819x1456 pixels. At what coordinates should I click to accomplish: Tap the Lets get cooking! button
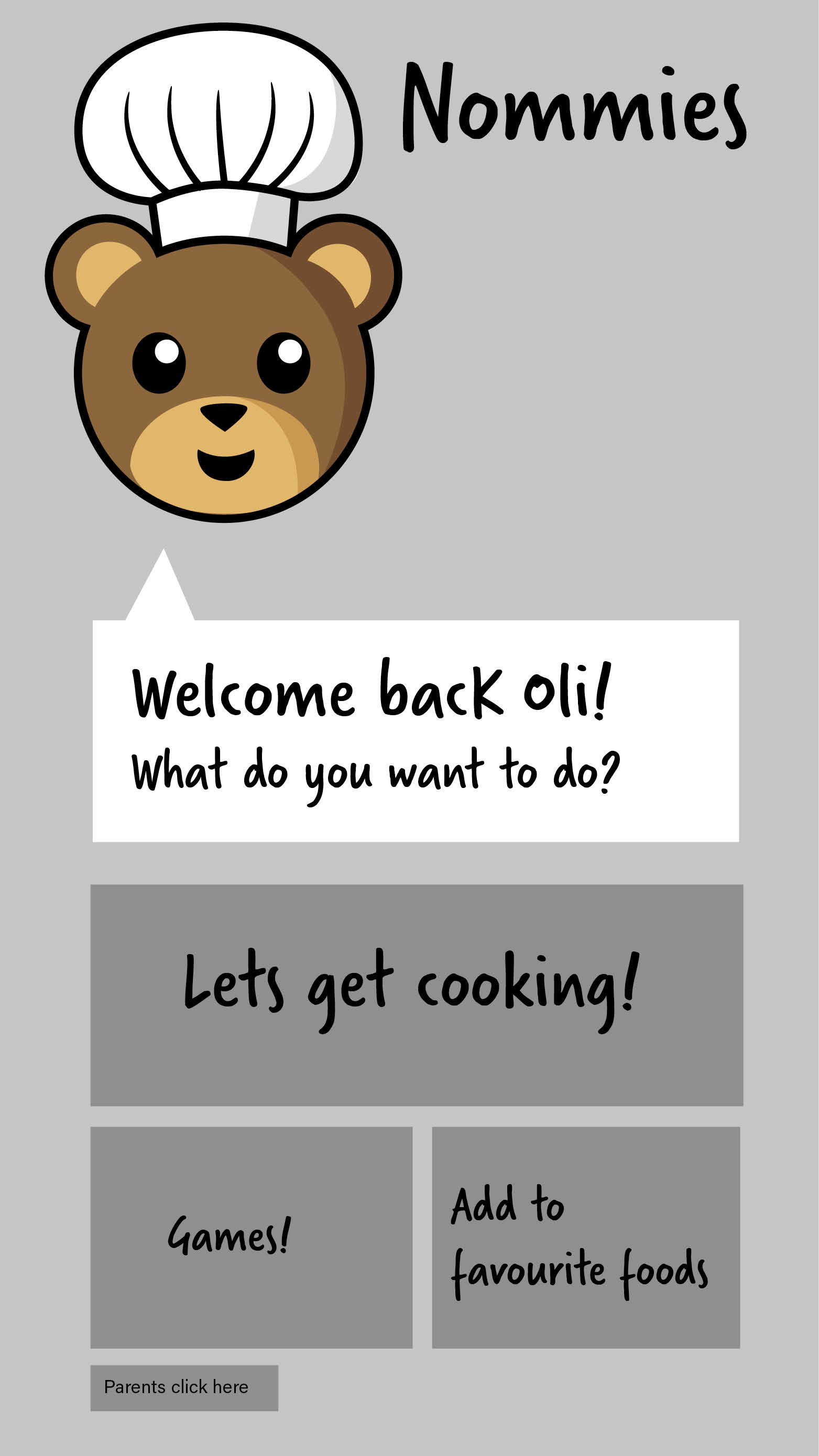point(417,995)
